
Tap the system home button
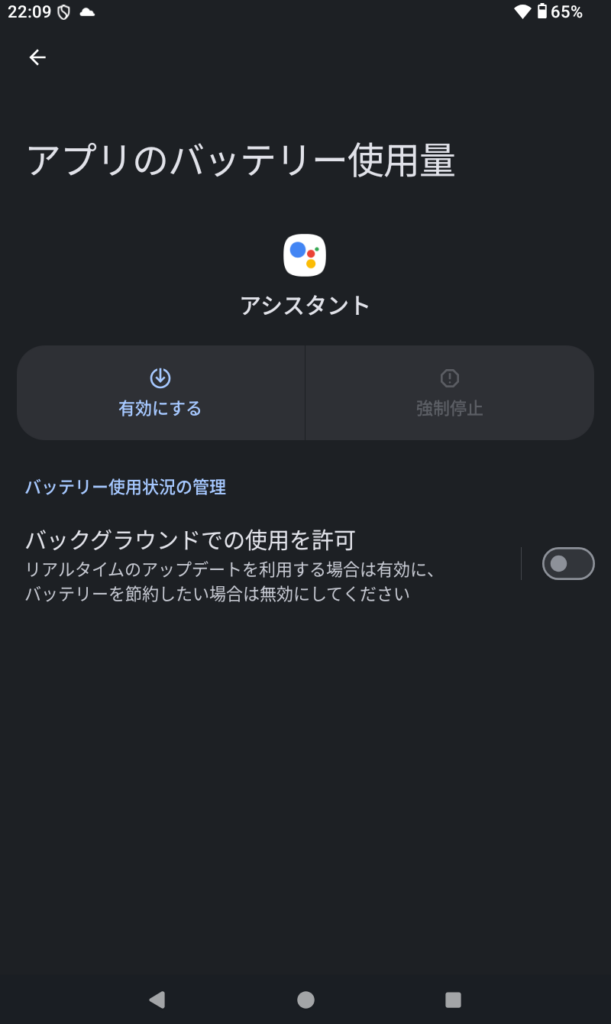pos(306,999)
